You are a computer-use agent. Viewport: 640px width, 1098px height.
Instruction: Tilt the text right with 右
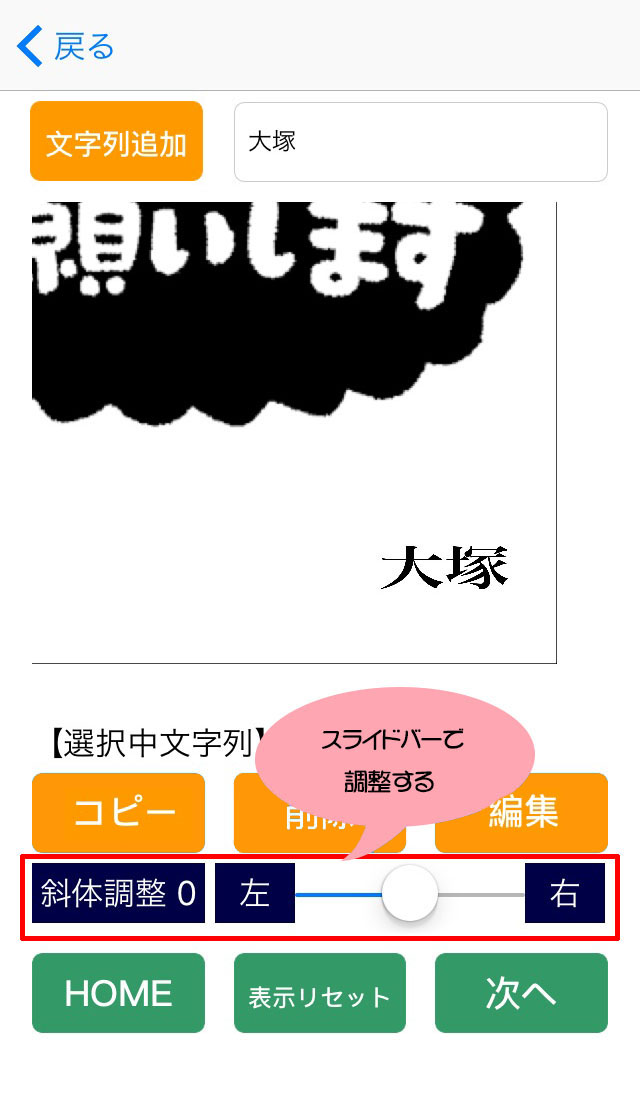(x=564, y=893)
